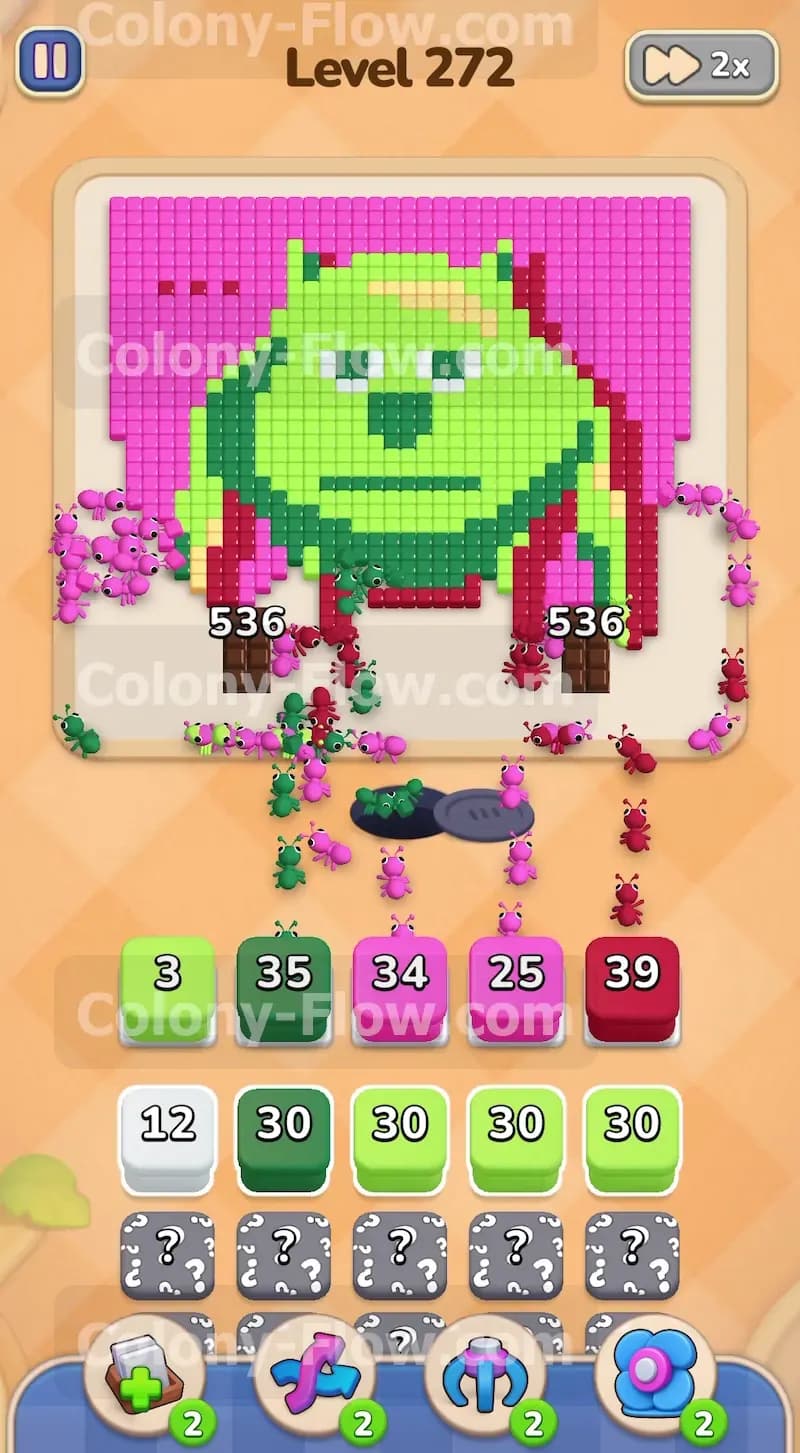Tap the dark green 30 block
Screen dimensions: 800x1453
(284, 1139)
